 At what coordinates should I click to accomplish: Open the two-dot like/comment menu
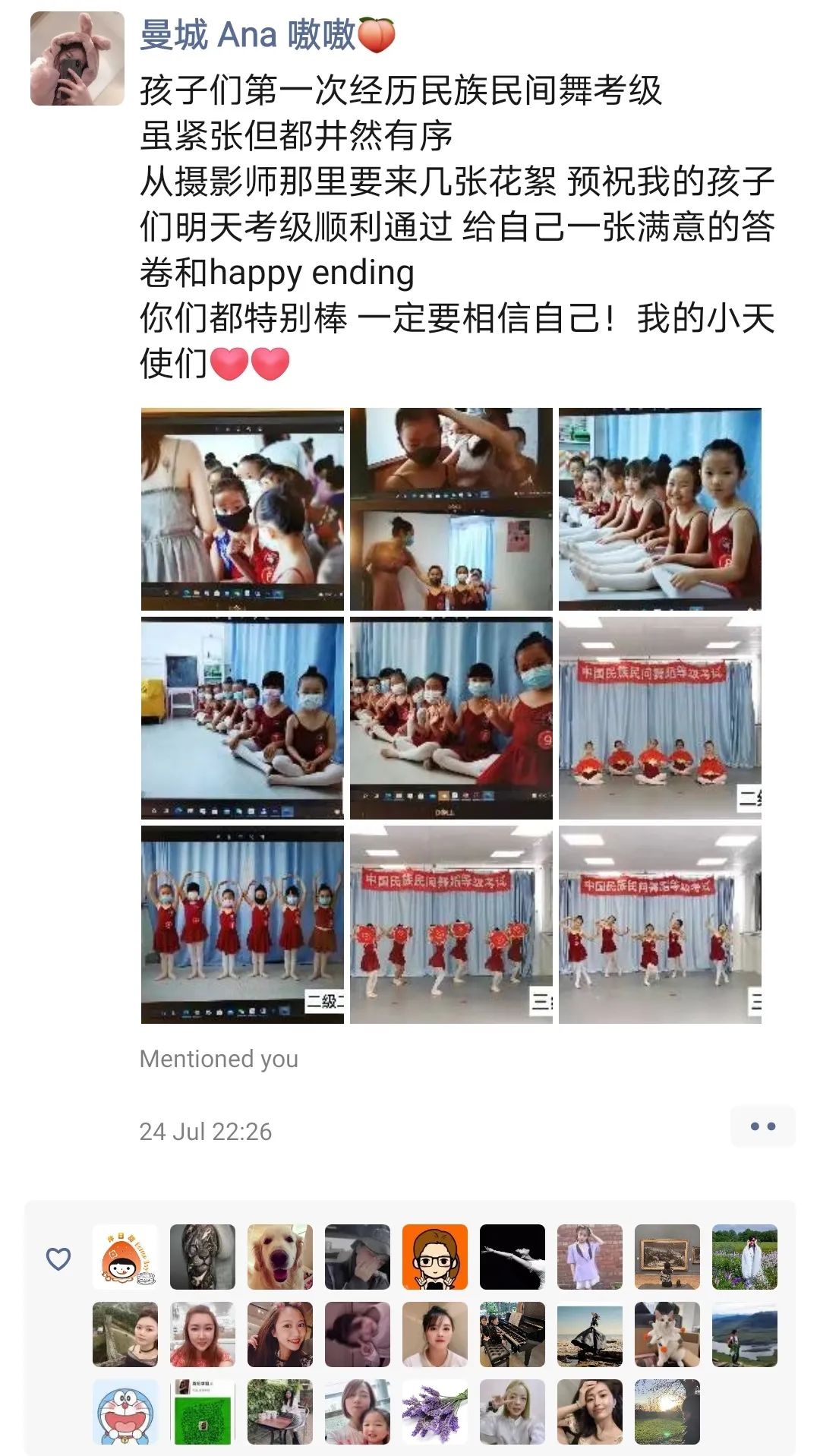762,1126
